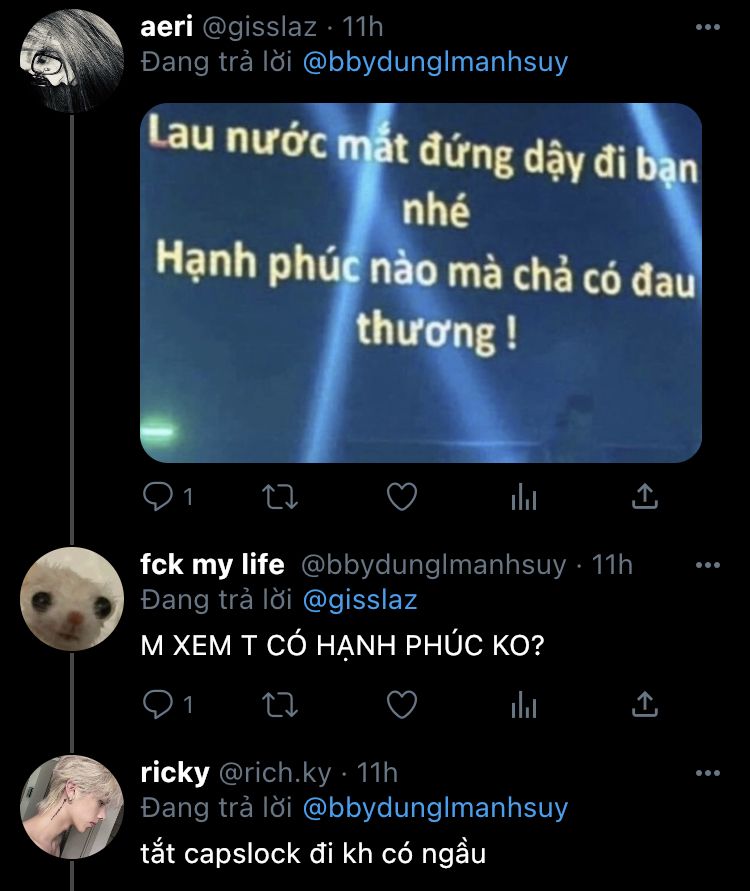Viewport: 750px width, 891px height.
Task: Open the overflow menu on ricky's tweet
Action: point(707,773)
